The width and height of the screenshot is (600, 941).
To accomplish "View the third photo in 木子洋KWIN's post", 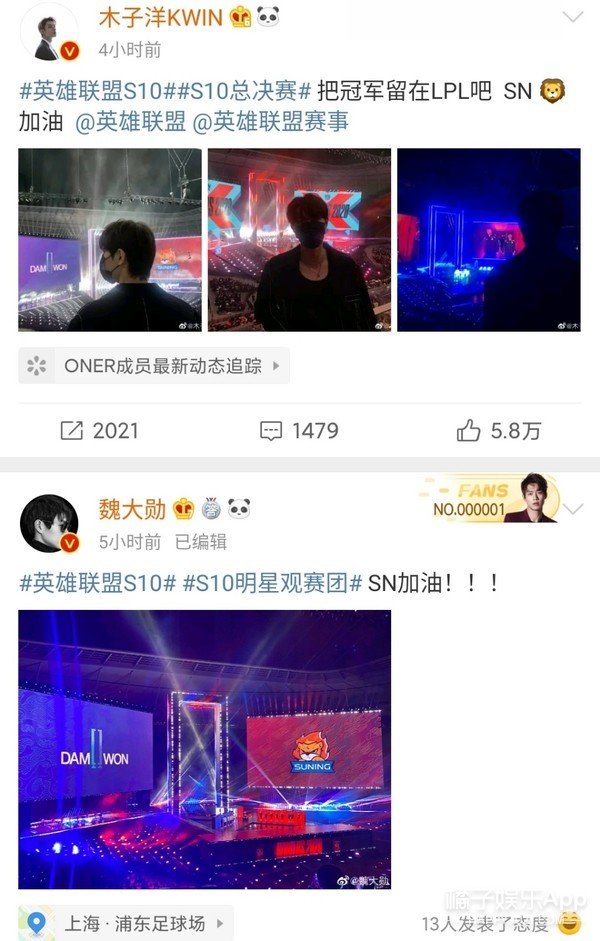I will 488,240.
